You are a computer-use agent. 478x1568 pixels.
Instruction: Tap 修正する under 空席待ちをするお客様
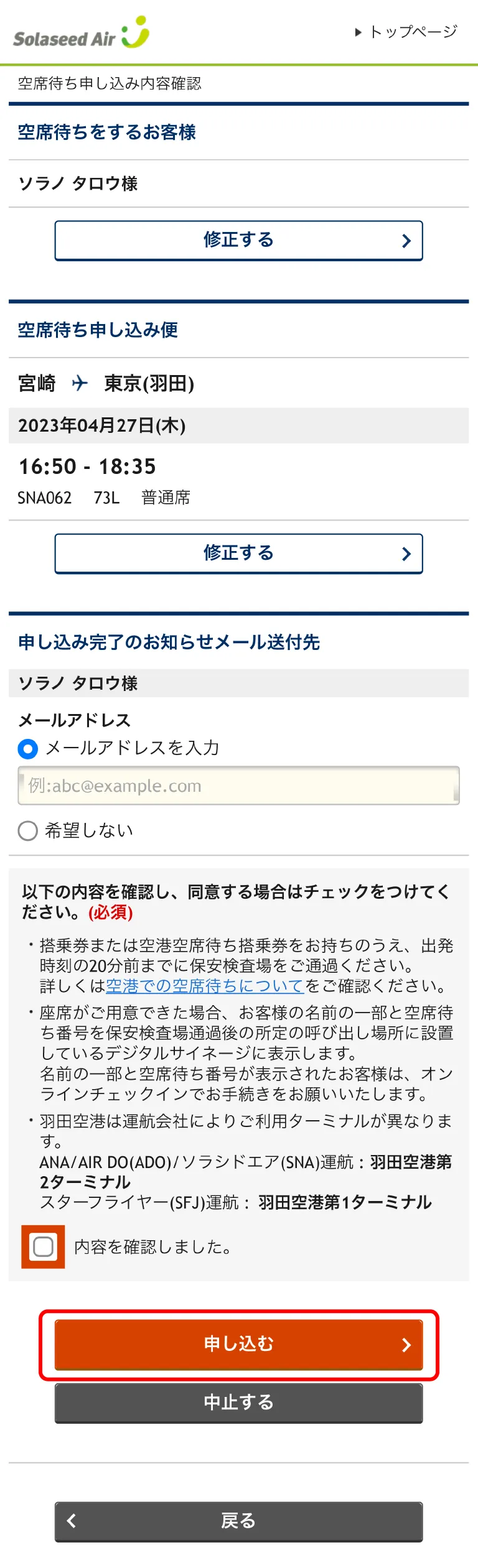tap(238, 240)
